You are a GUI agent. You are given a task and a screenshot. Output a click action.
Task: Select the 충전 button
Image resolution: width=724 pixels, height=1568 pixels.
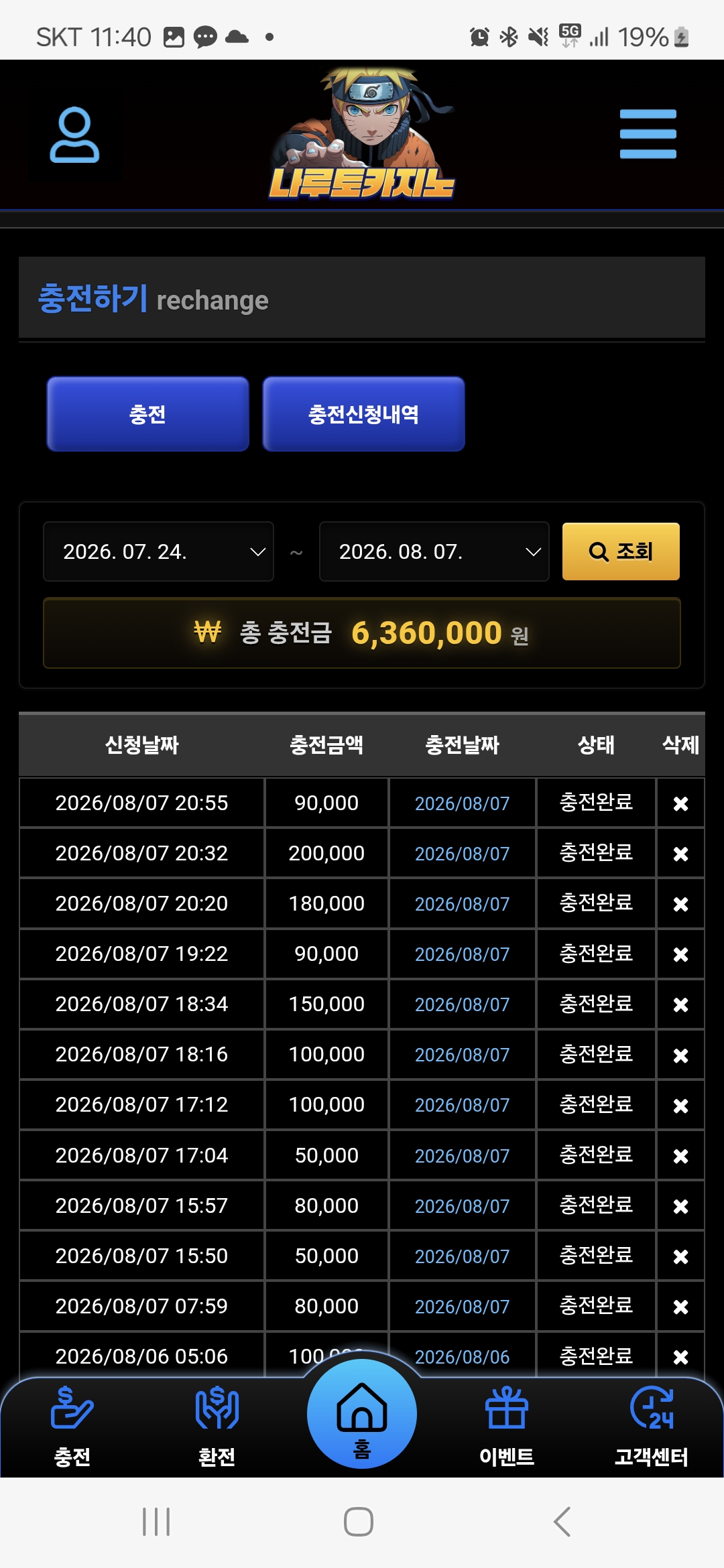click(147, 414)
